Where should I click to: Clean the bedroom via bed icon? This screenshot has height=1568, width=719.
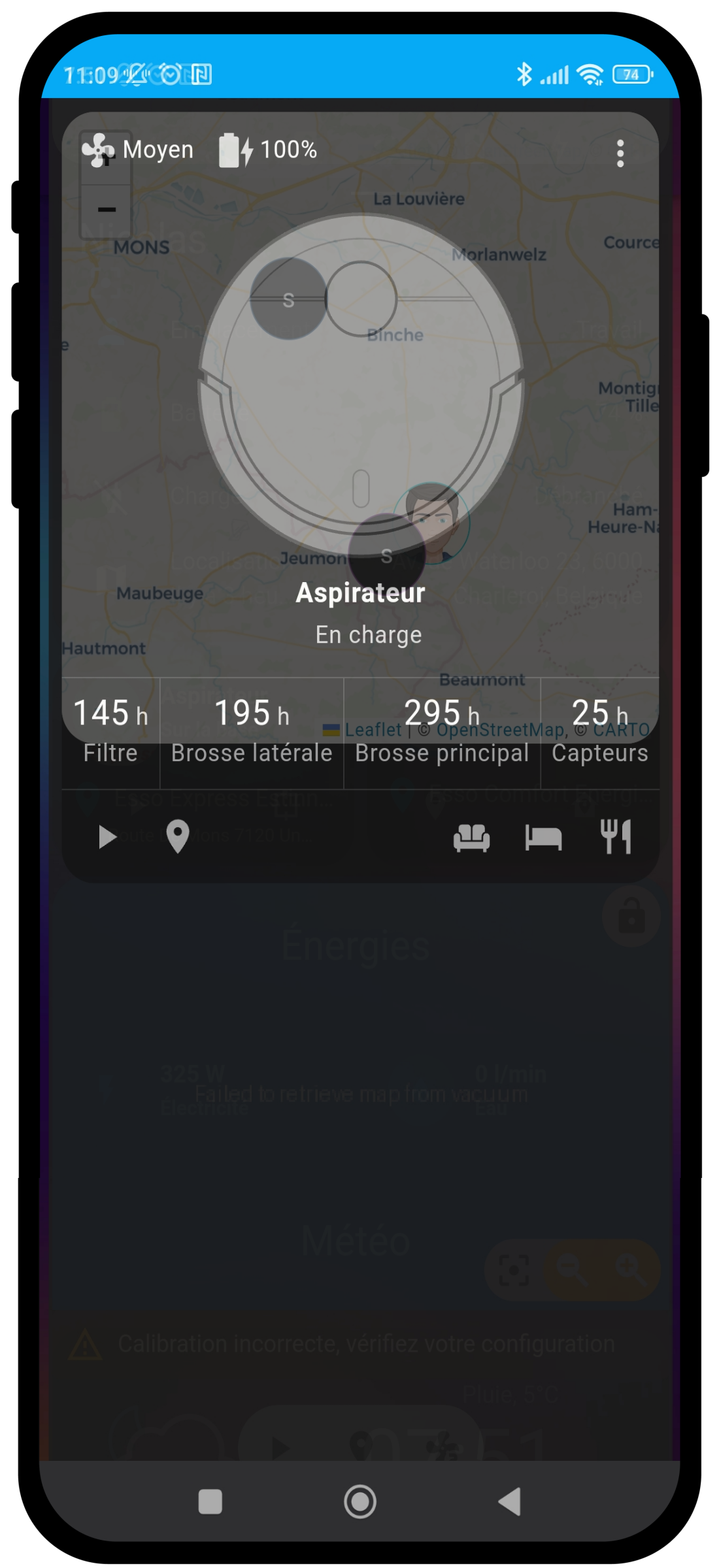click(x=543, y=837)
